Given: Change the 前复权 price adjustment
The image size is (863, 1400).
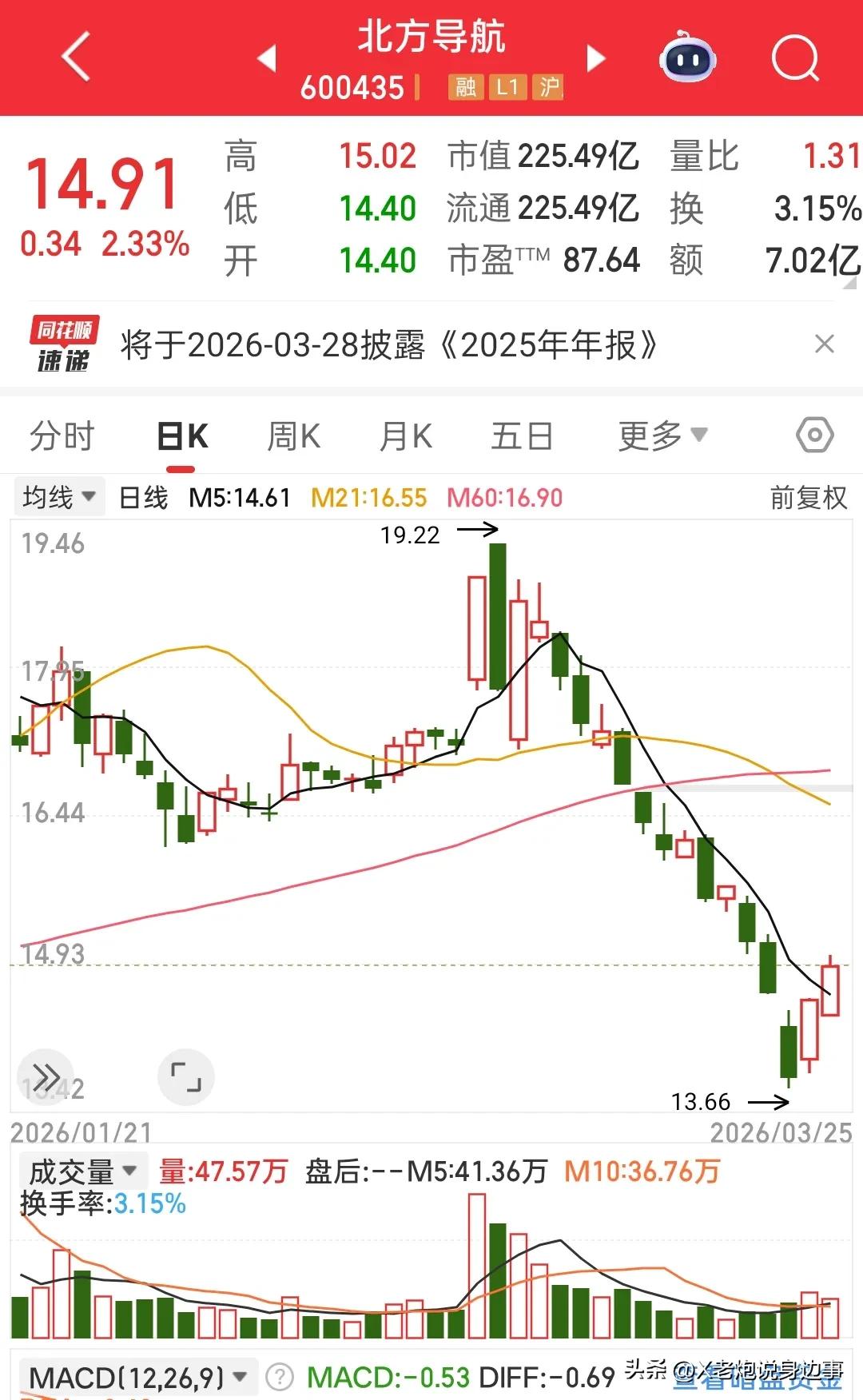Looking at the screenshot, I should (808, 498).
